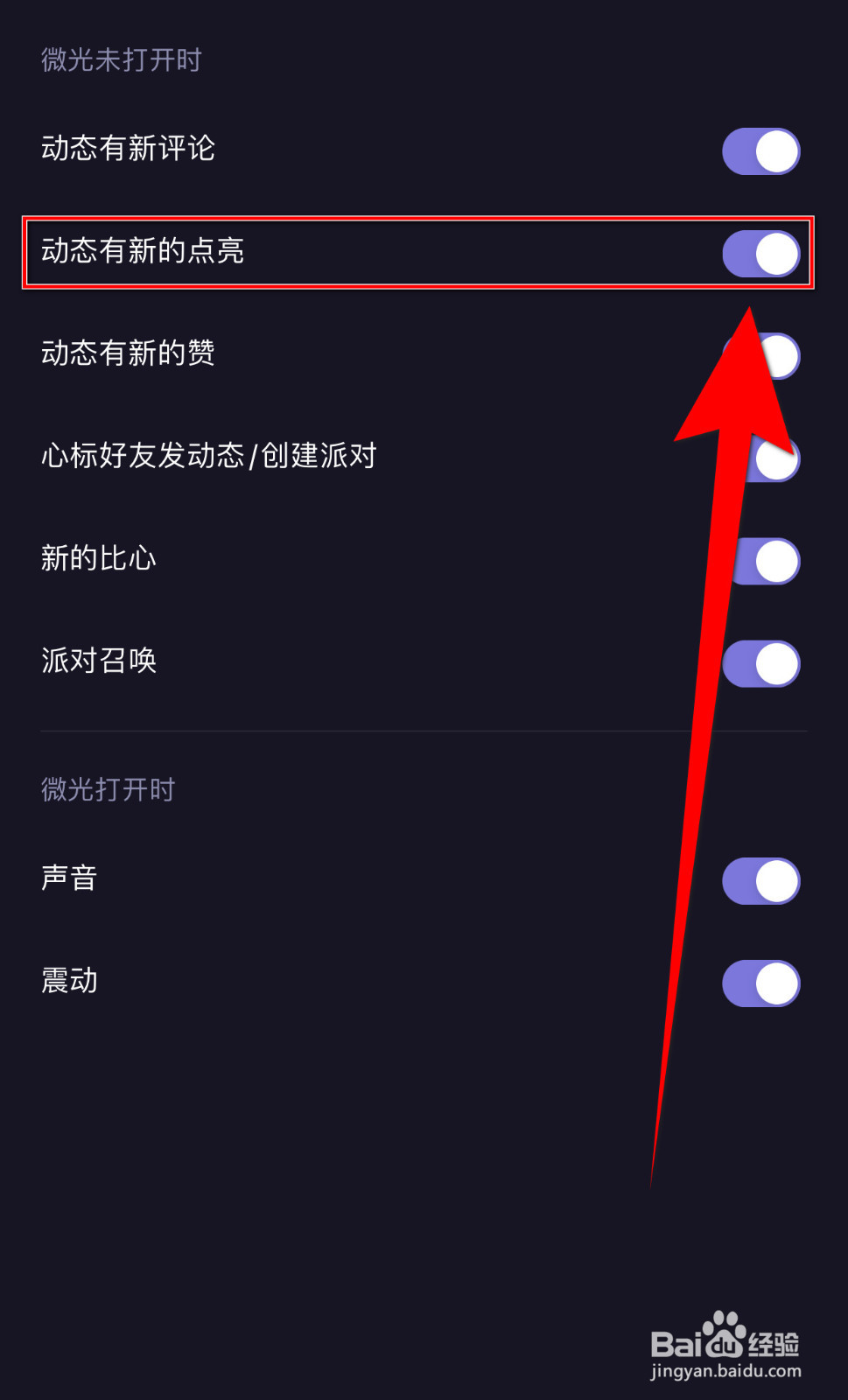Click the 微光未打开时 section header

tap(123, 59)
